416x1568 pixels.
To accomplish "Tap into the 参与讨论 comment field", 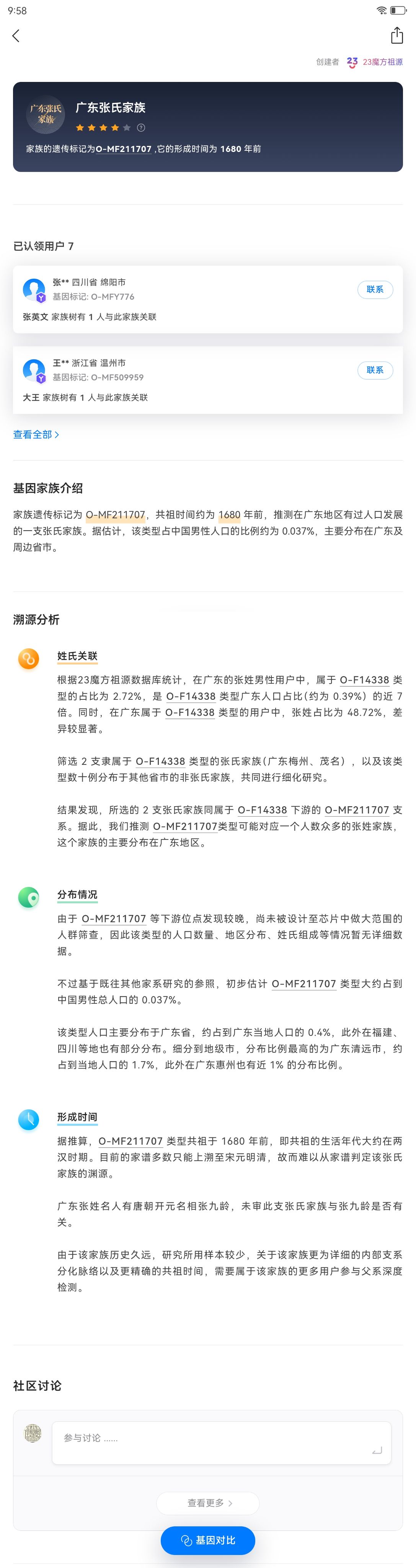I will (221, 1442).
